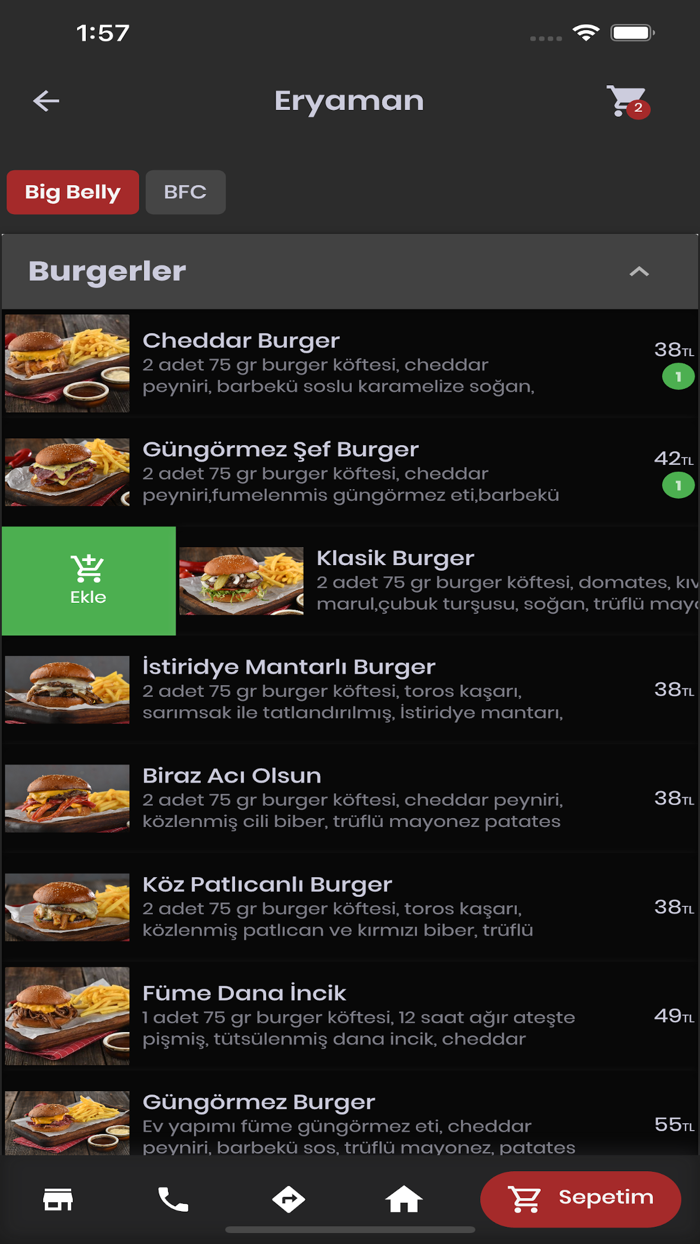Image resolution: width=700 pixels, height=1244 pixels.
Task: Tap Ekle to add Klasik Burger
Action: (88, 581)
